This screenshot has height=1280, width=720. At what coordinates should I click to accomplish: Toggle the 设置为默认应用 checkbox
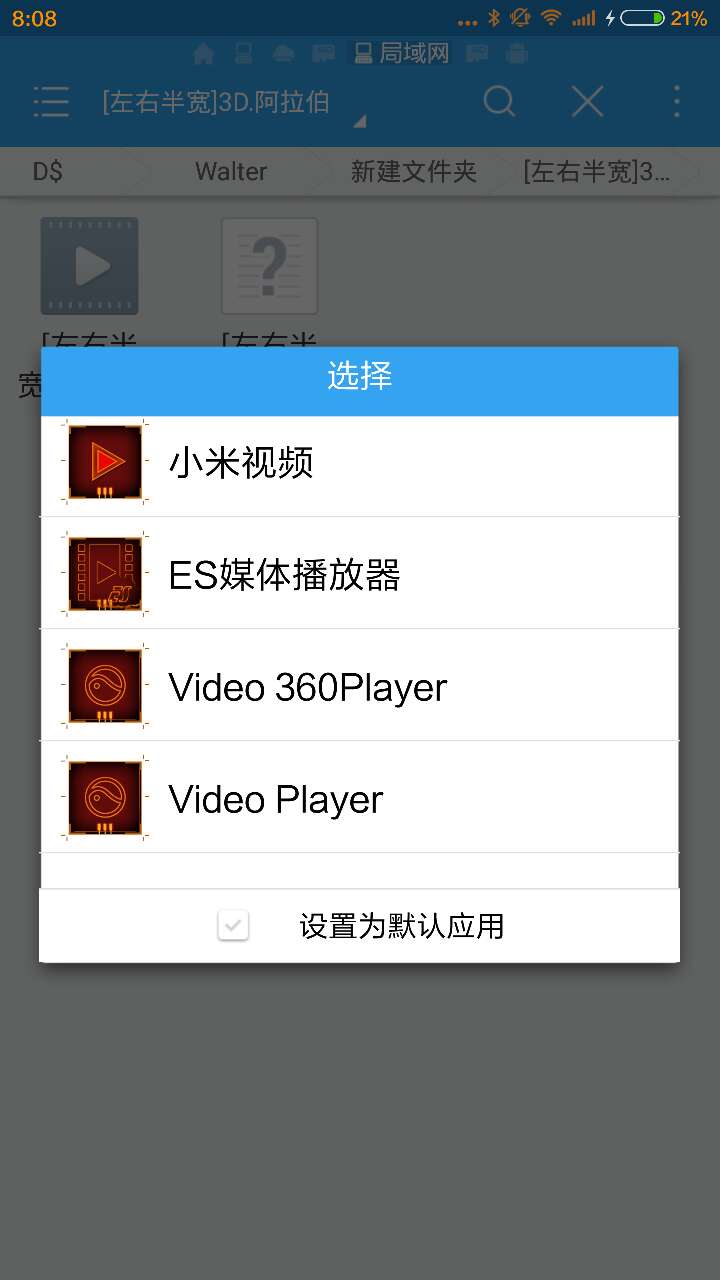[234, 926]
